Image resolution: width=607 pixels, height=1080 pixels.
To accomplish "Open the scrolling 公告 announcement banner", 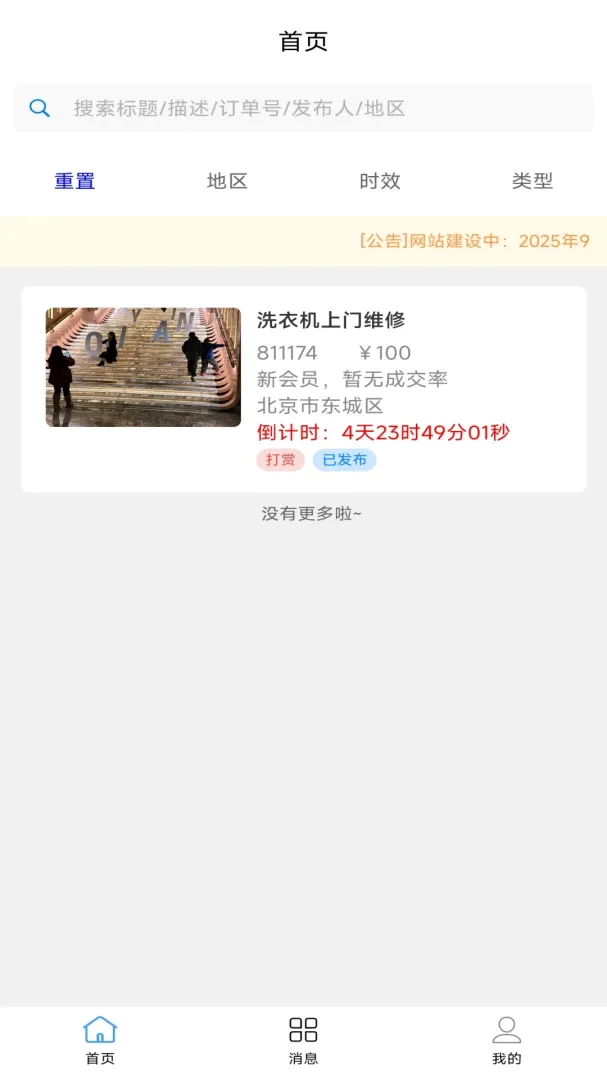I will pos(303,241).
